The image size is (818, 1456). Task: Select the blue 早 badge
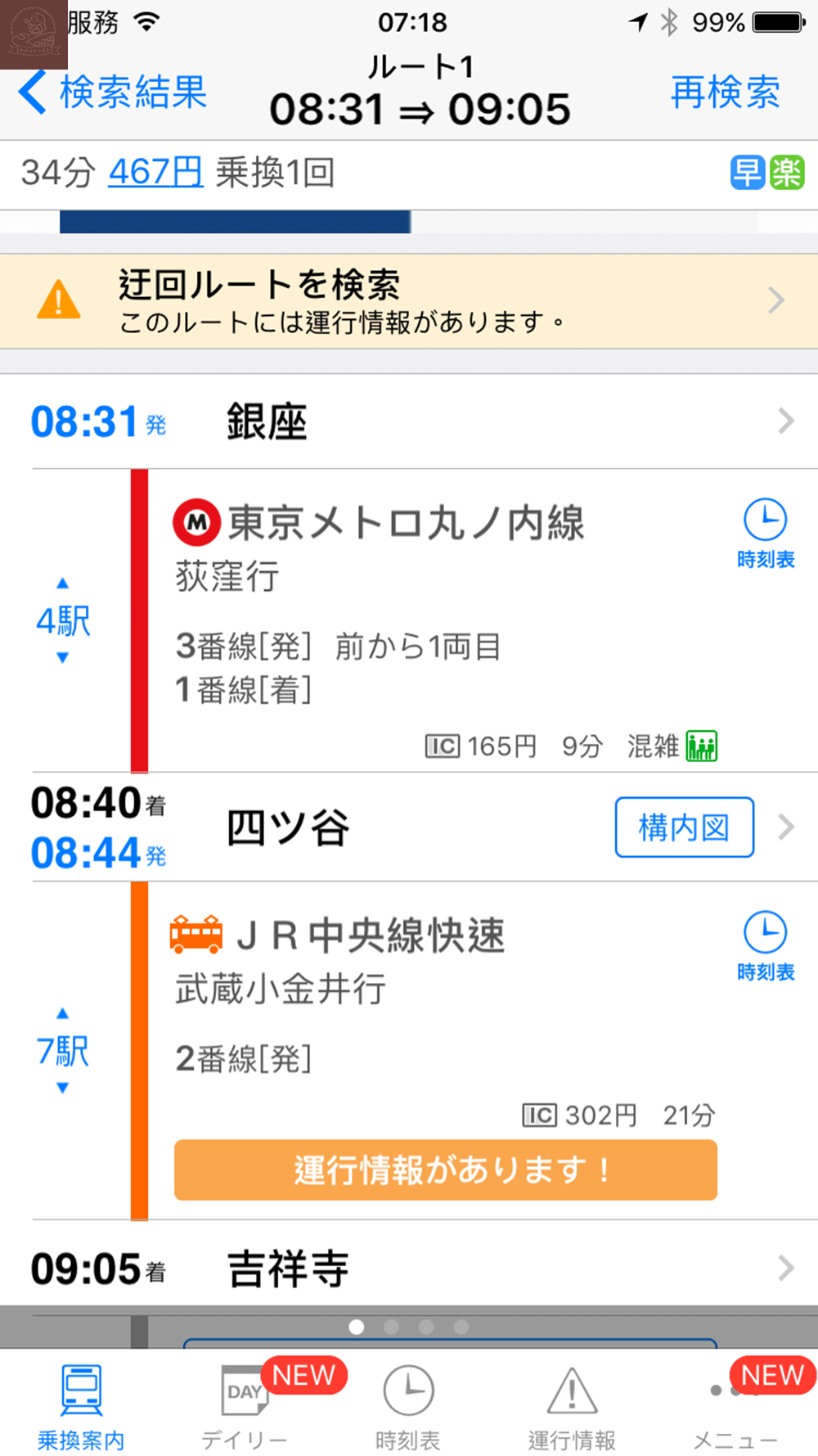click(x=745, y=173)
